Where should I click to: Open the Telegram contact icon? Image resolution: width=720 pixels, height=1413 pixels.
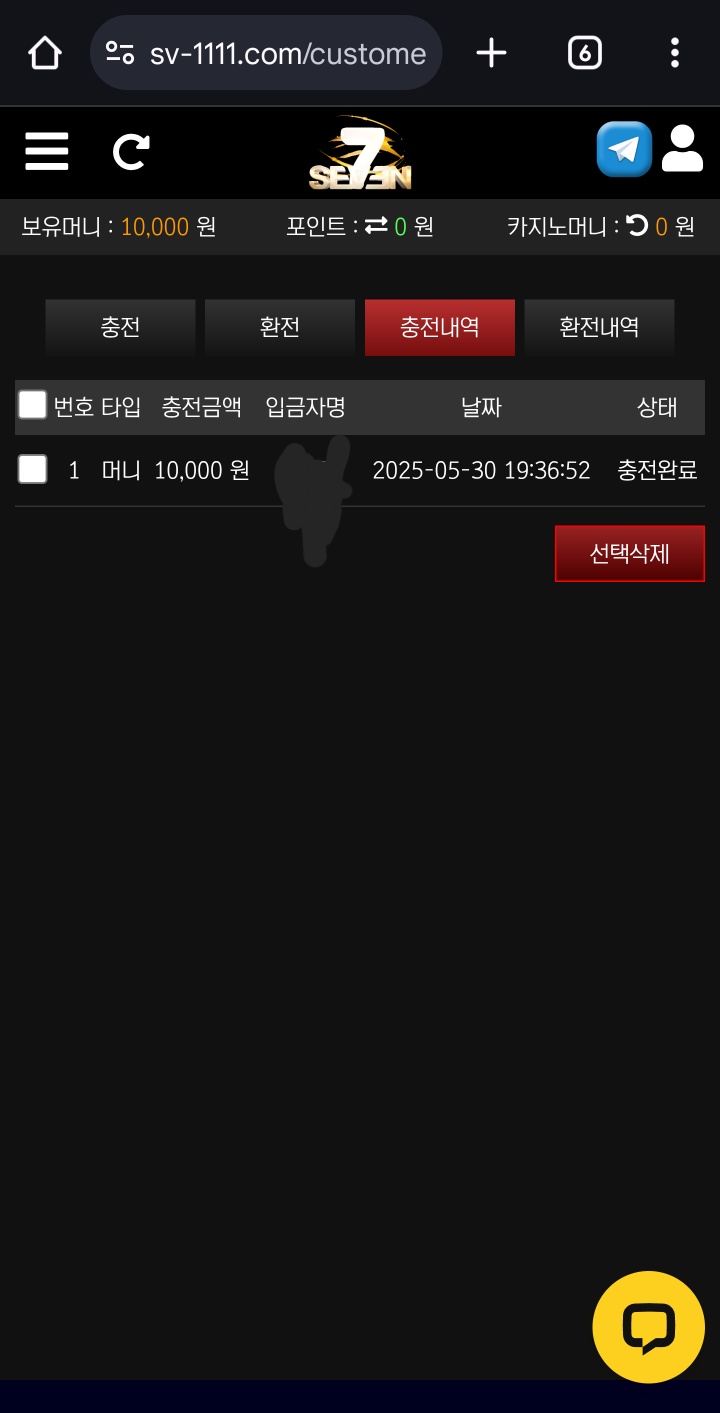[x=624, y=150]
